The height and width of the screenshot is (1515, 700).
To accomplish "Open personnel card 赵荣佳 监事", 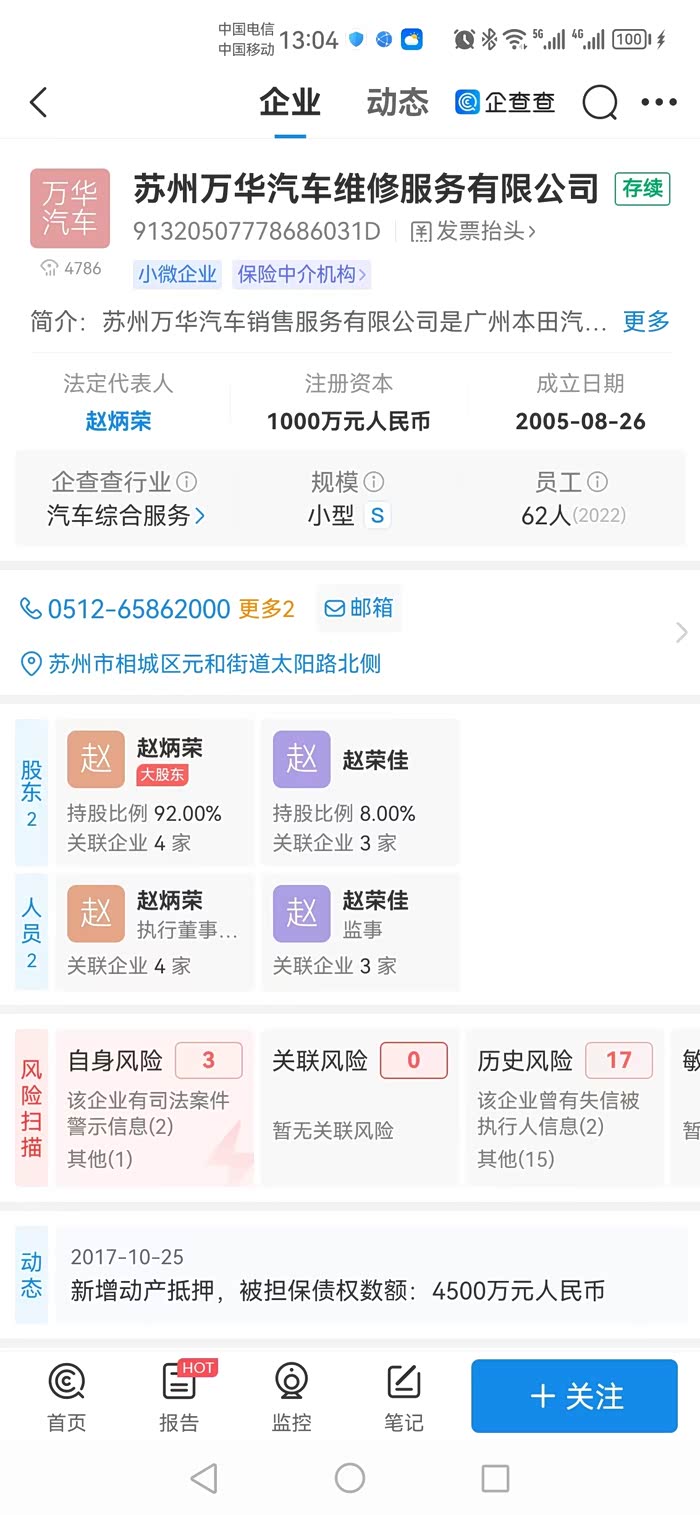I will coord(360,932).
